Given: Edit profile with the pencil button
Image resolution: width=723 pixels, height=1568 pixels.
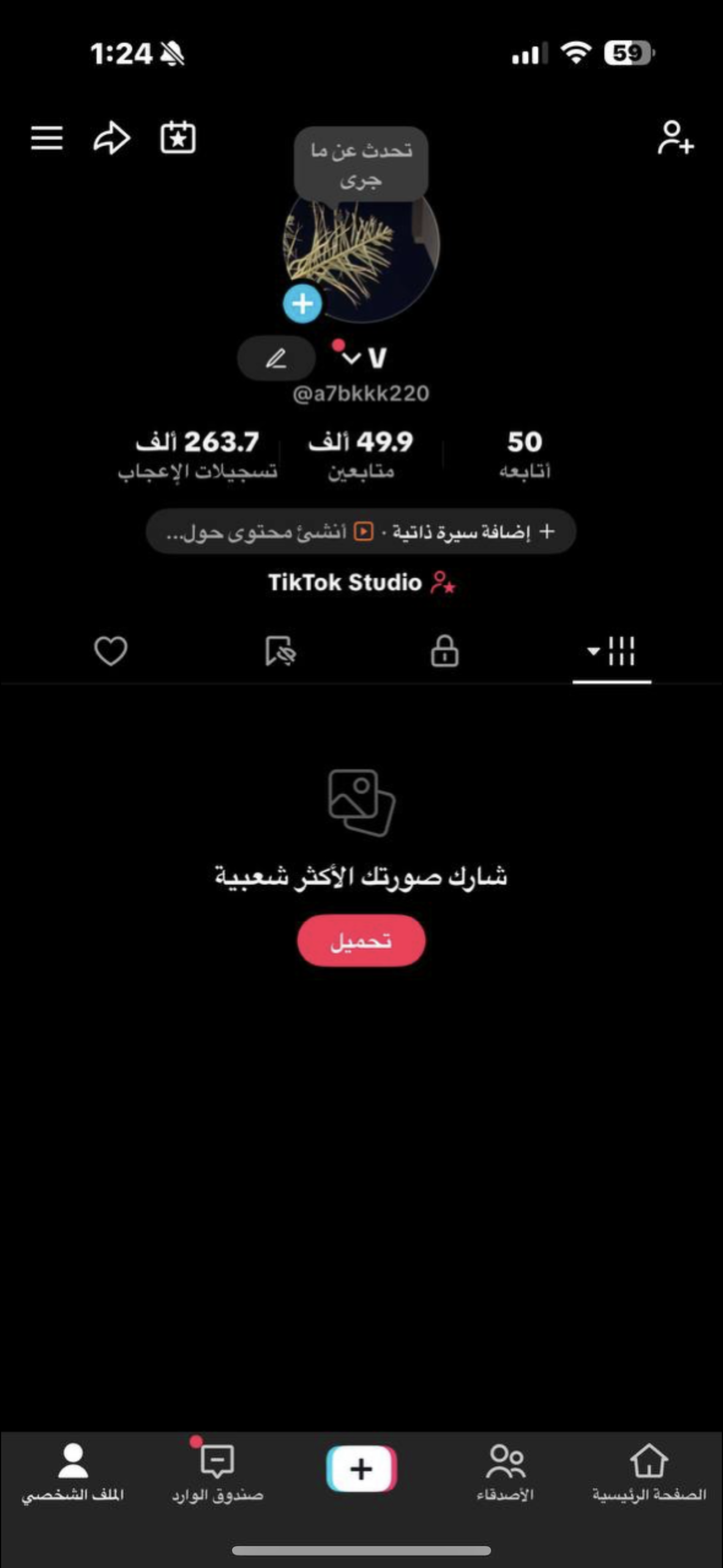Looking at the screenshot, I should point(276,358).
